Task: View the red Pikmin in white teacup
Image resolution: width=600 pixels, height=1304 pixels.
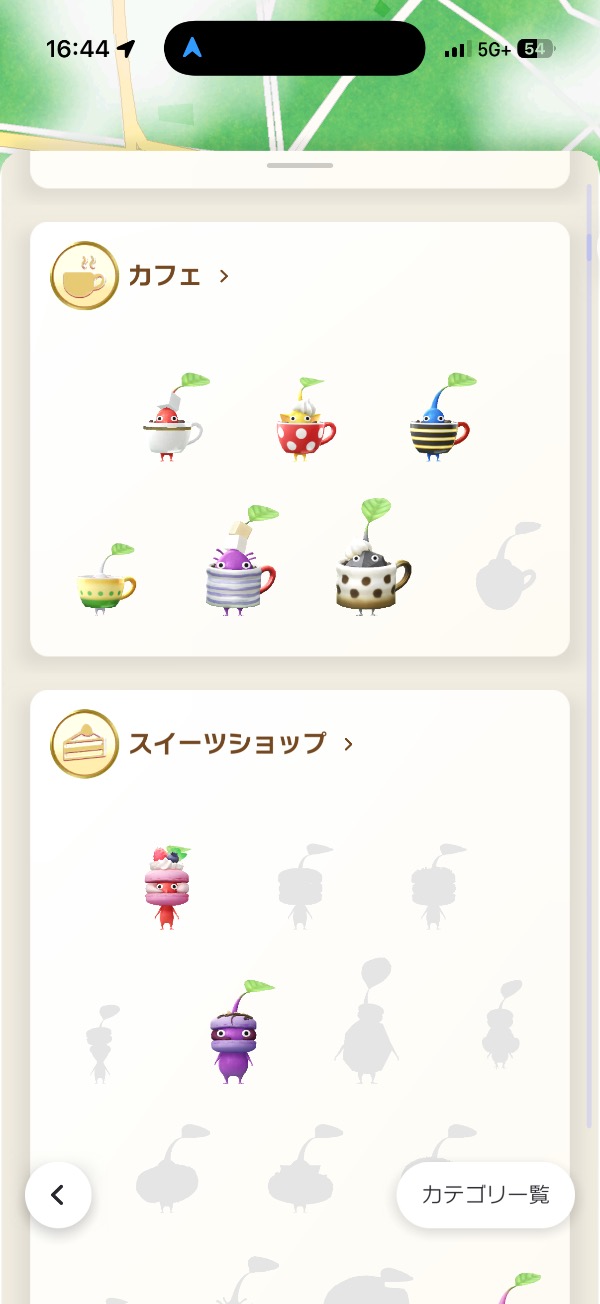Action: pyautogui.click(x=170, y=420)
